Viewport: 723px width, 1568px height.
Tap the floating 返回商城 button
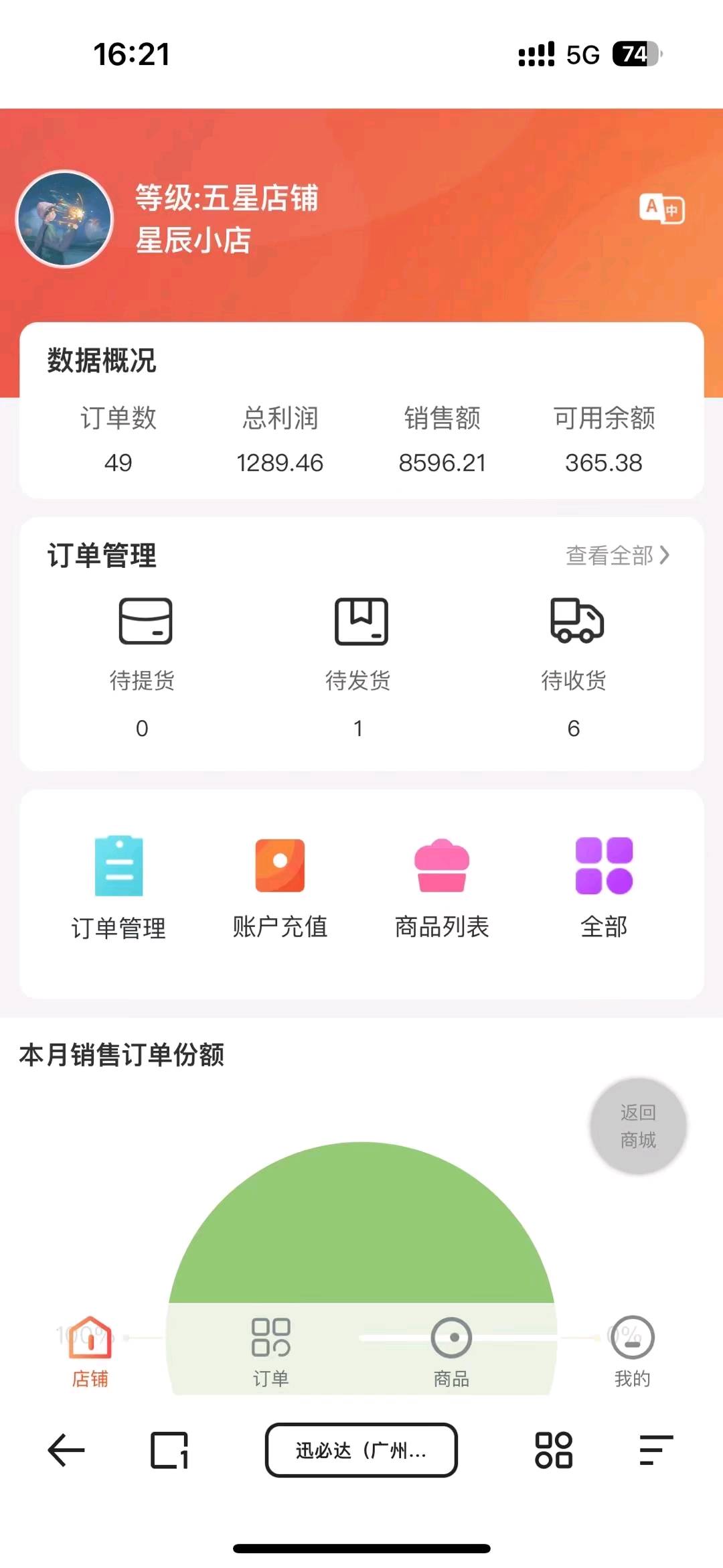click(638, 1125)
